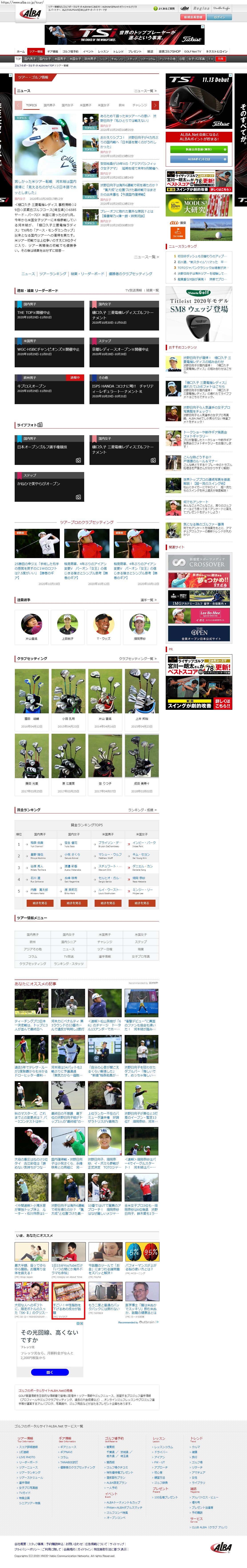Open クラブセッティング in tour info menu

(x=33, y=964)
